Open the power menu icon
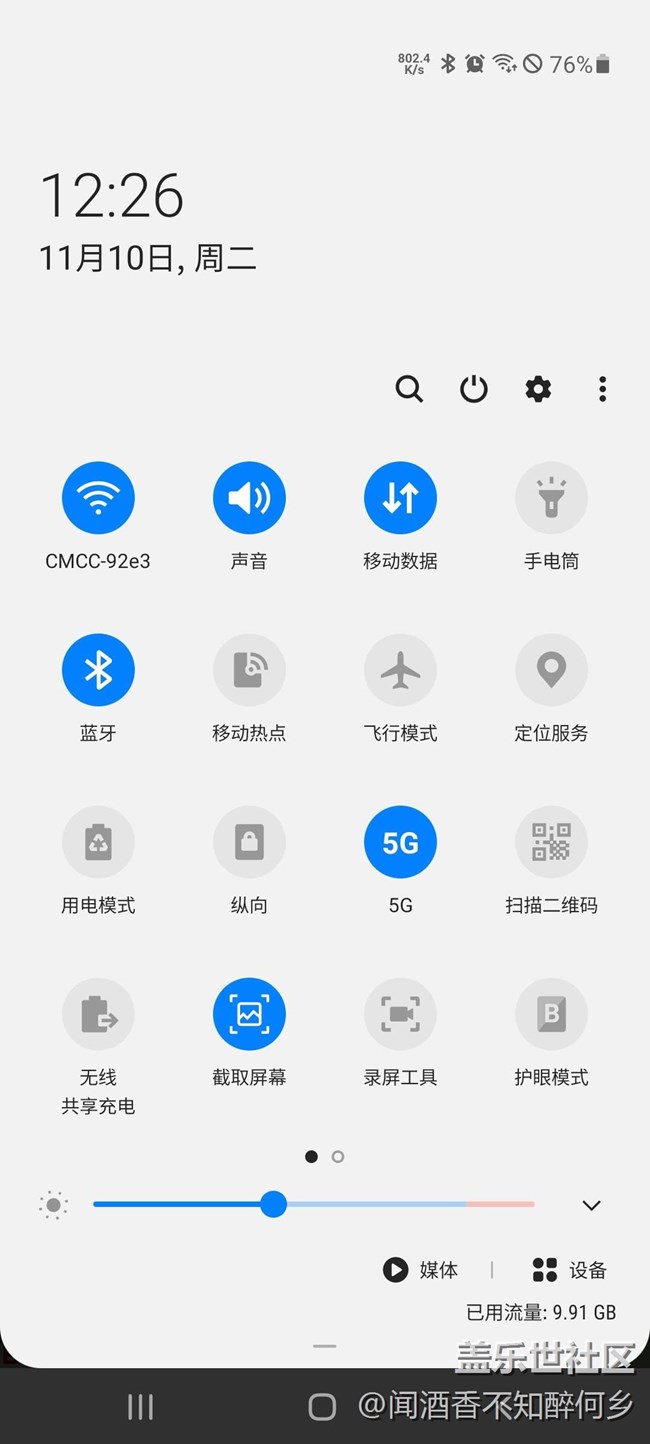This screenshot has height=1444, width=650. [474, 389]
